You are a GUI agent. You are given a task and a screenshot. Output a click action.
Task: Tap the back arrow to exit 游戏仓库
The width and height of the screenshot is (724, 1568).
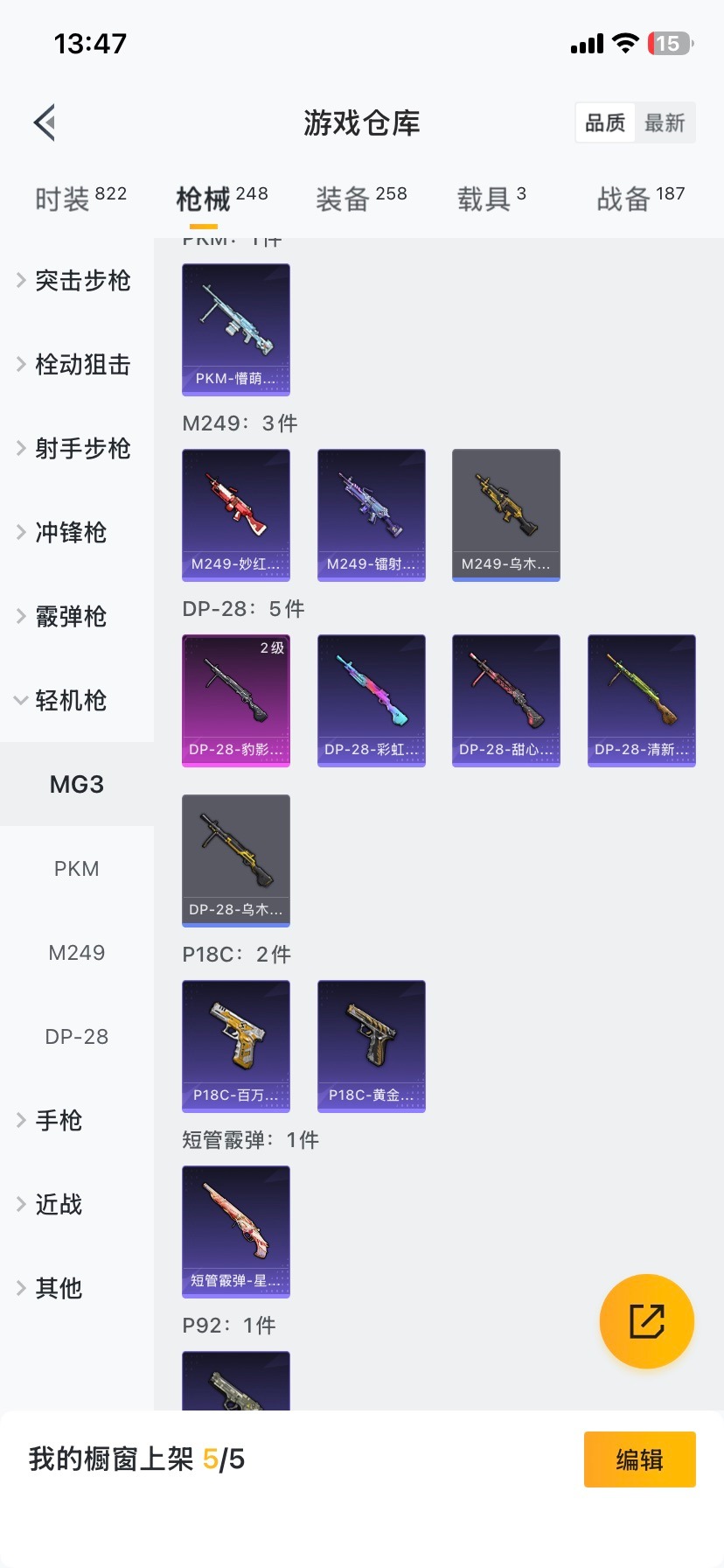click(x=44, y=122)
